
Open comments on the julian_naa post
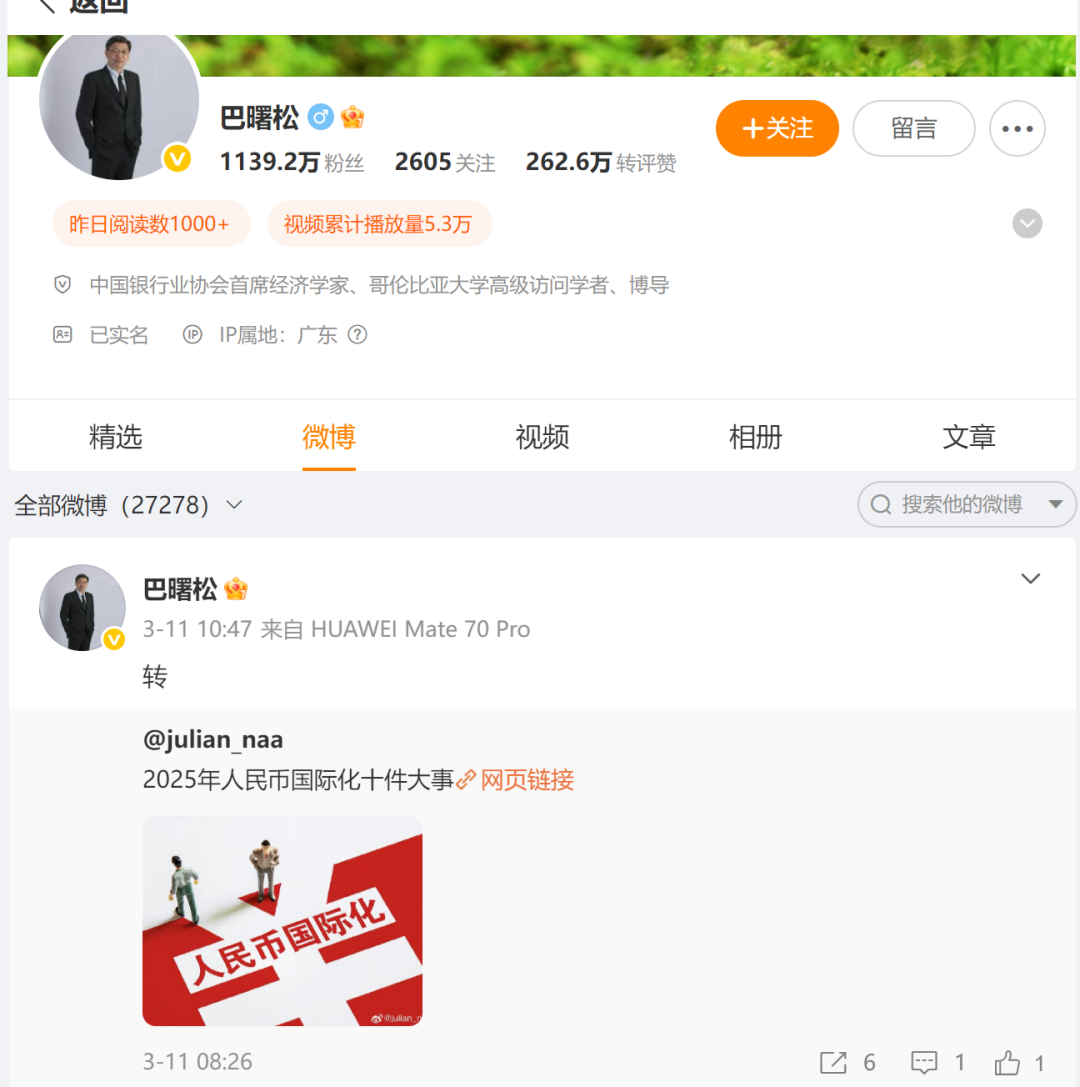pos(936,1062)
